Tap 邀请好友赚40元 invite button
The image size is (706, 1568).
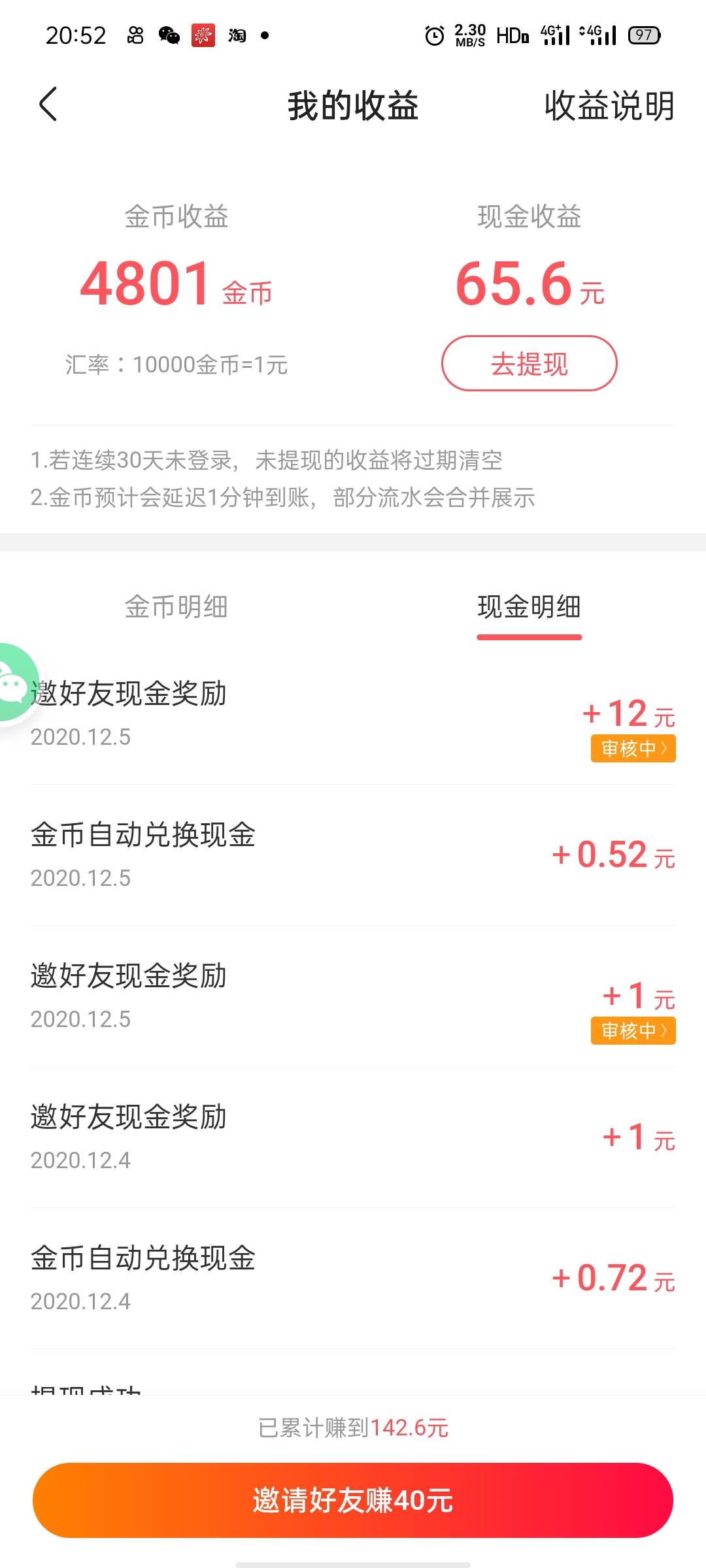pyautogui.click(x=353, y=1500)
